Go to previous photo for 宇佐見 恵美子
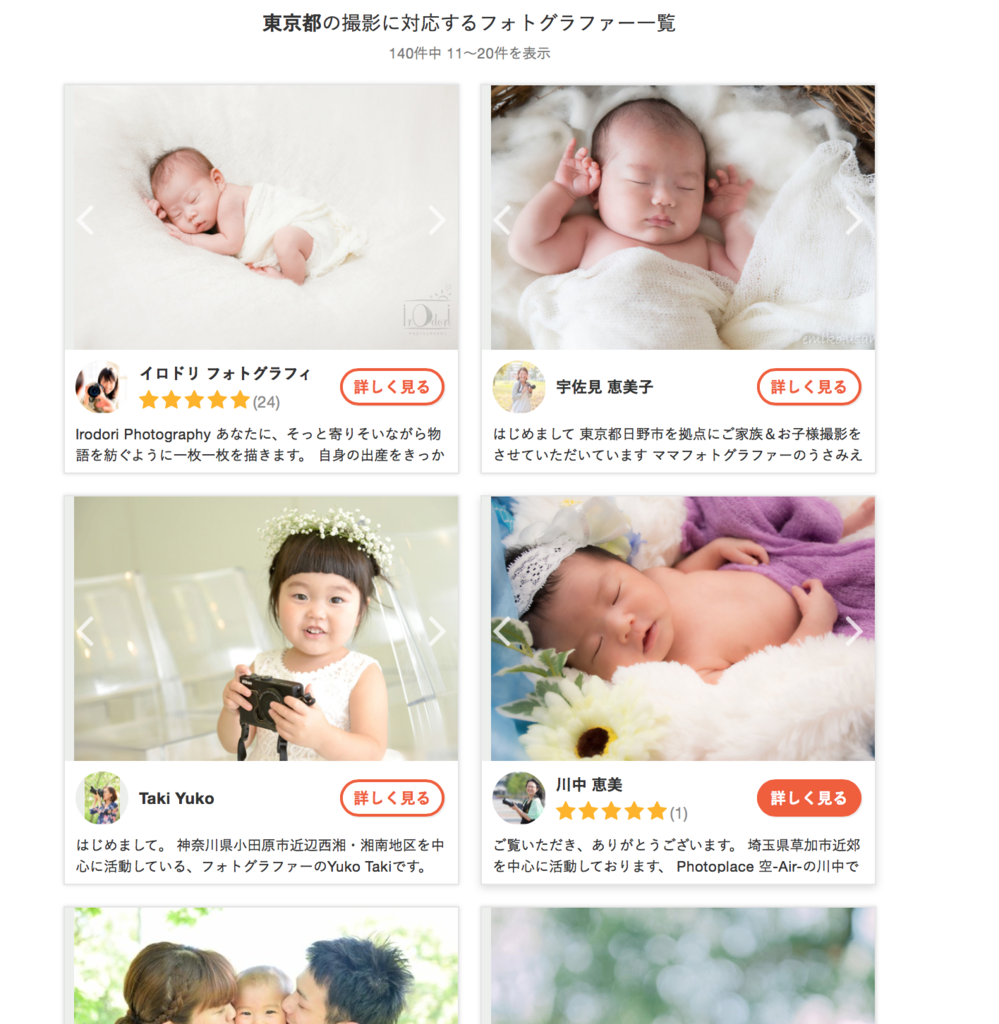Viewport: 999px width, 1024px height. [502, 220]
